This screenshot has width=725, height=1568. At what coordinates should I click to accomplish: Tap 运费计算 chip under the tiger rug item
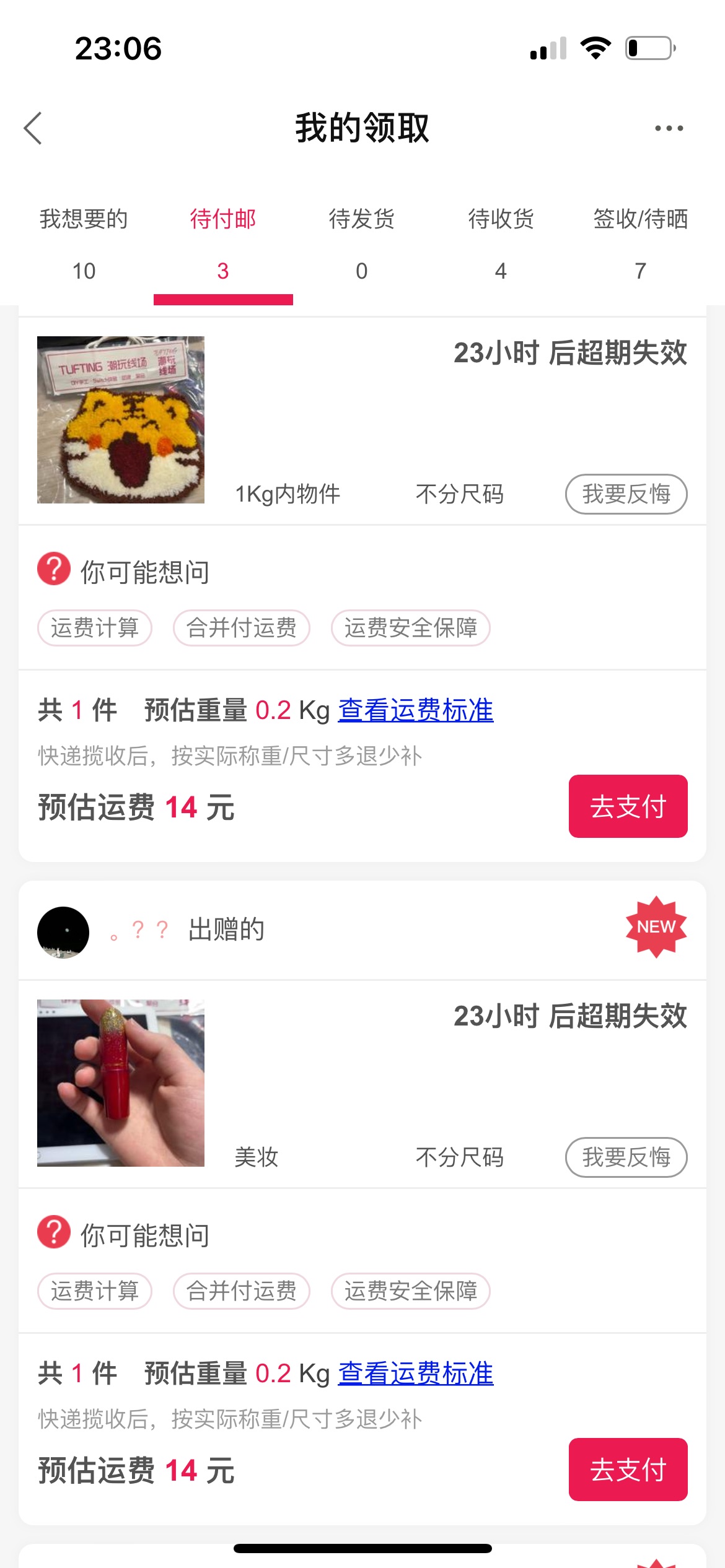click(95, 628)
